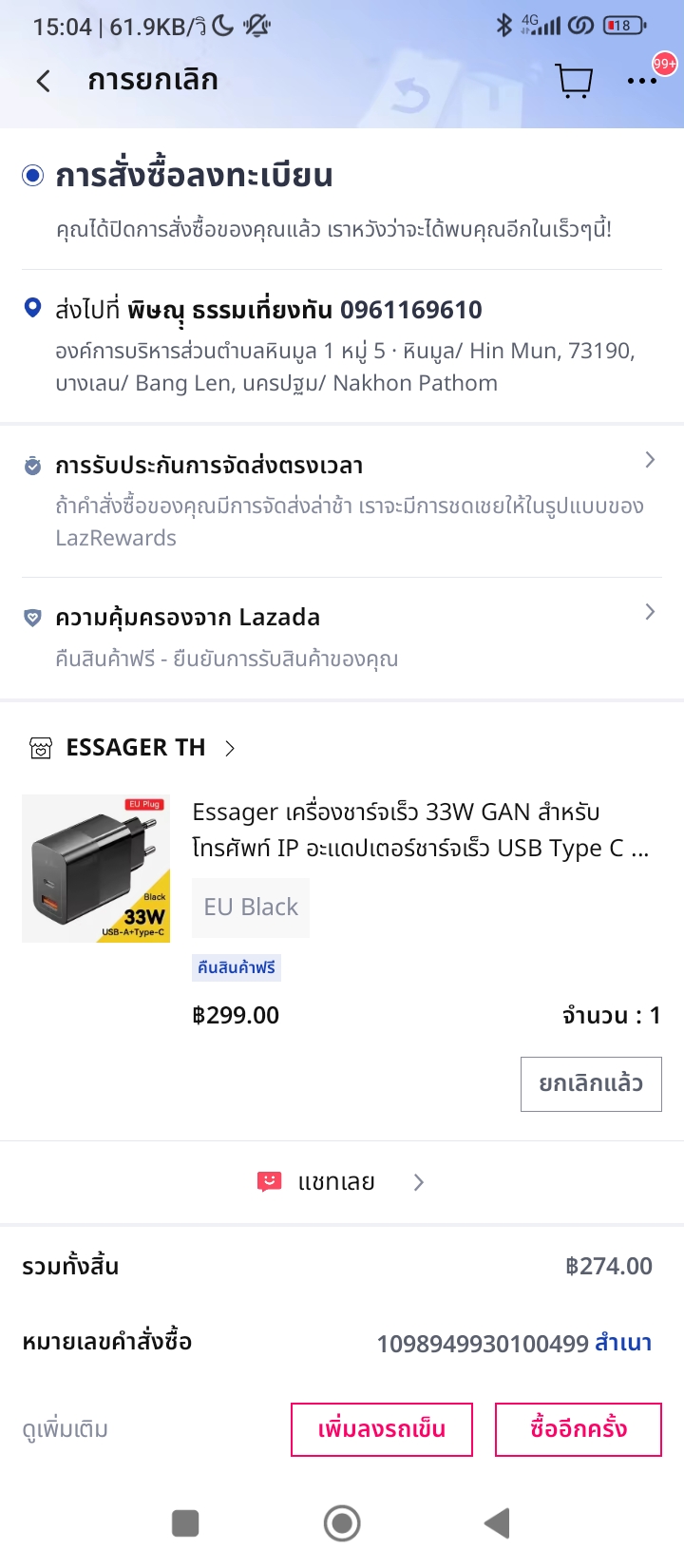Open the shopping cart icon
This screenshot has width=684, height=1568.
[x=574, y=81]
